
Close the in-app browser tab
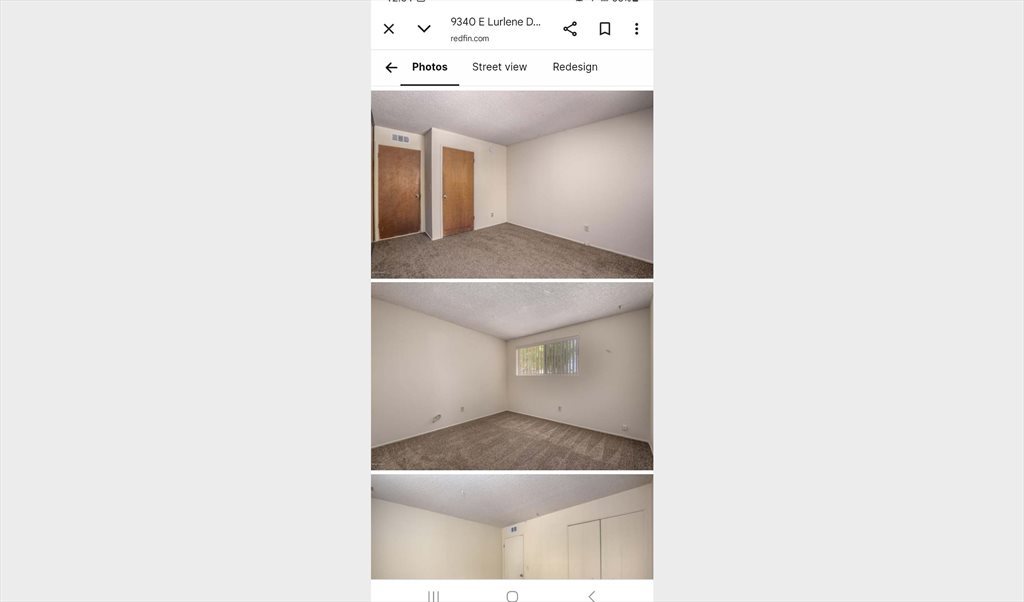click(x=389, y=29)
